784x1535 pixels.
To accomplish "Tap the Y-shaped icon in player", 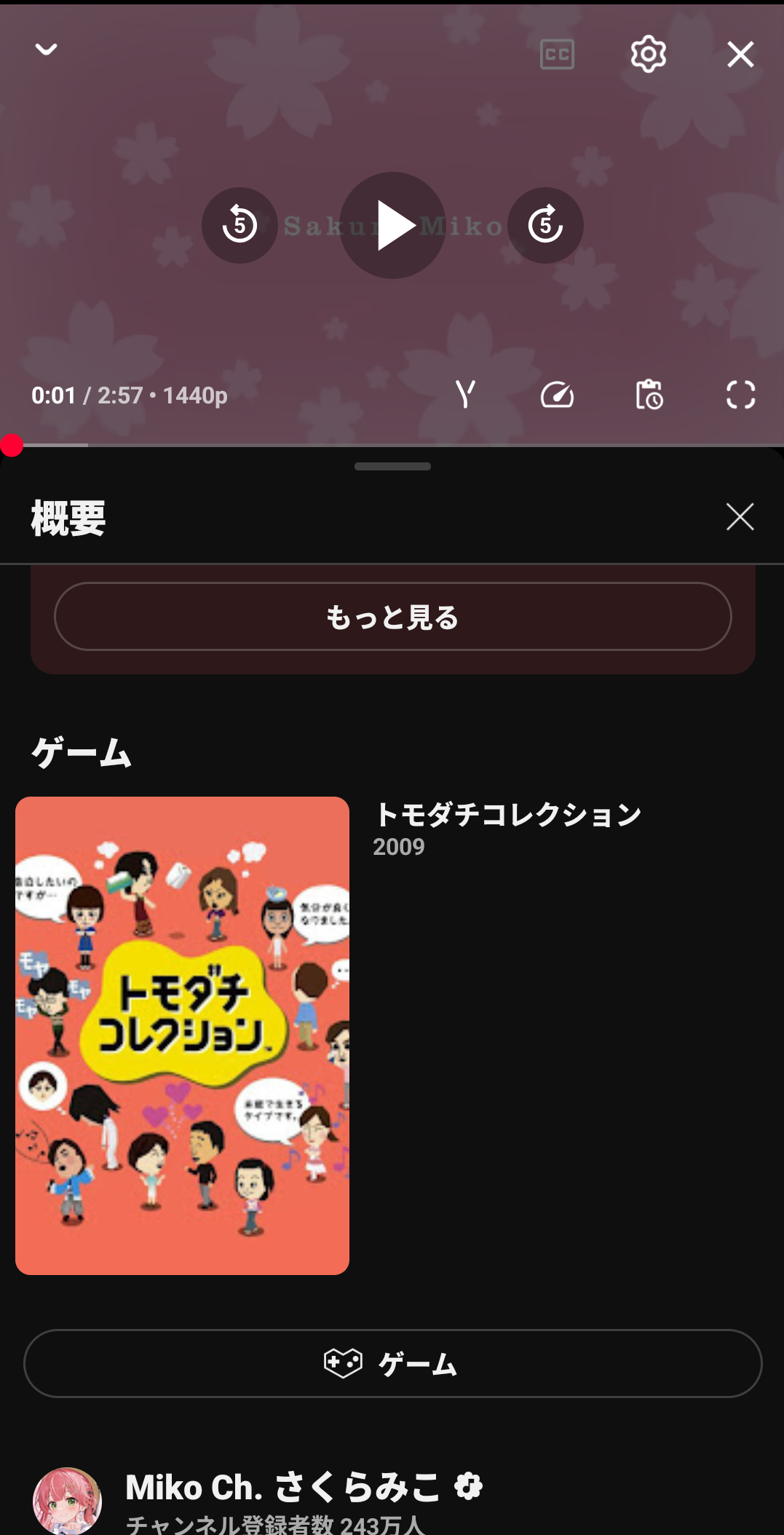I will tap(465, 395).
